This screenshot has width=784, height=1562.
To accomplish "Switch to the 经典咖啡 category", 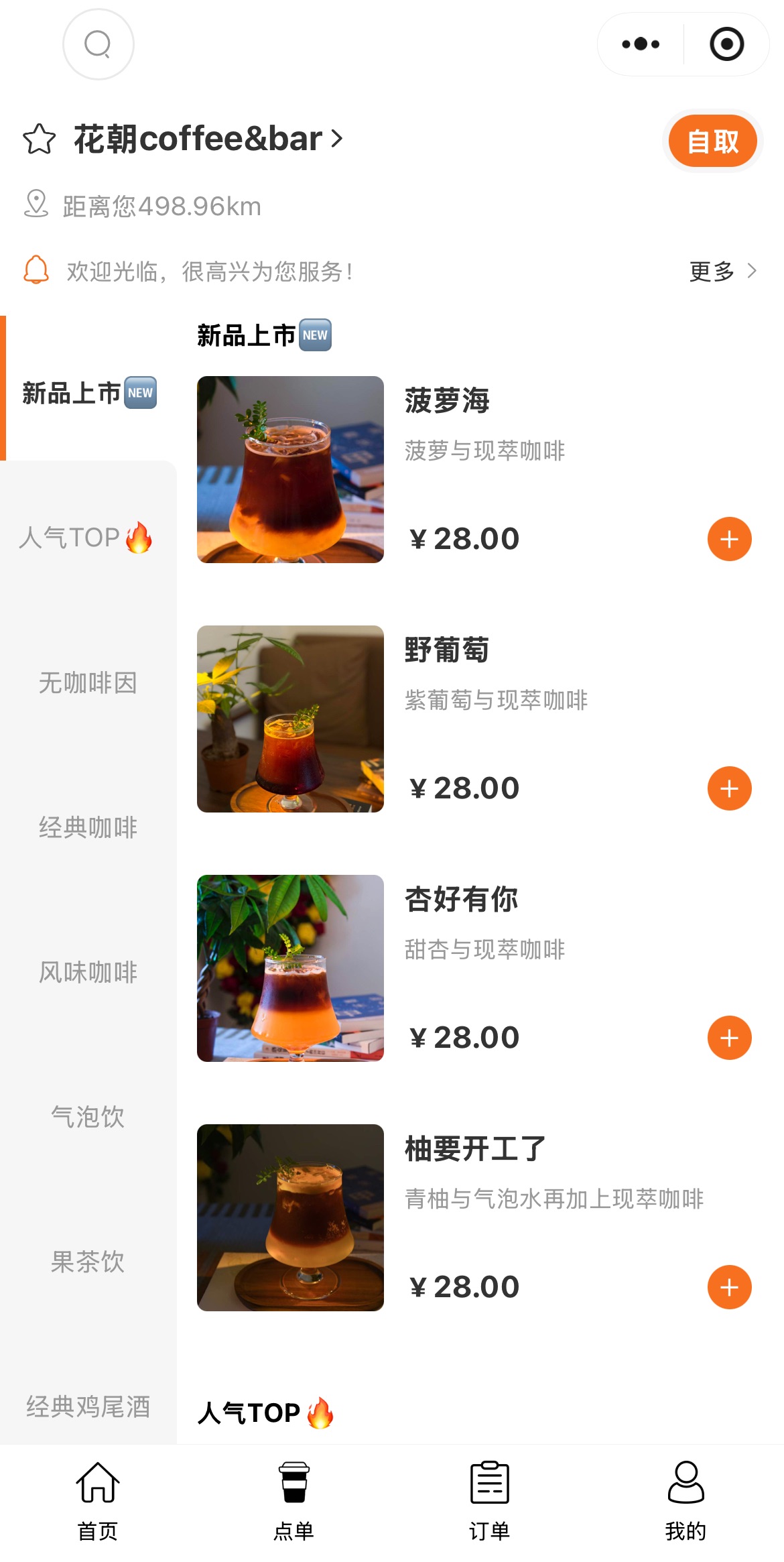I will pos(88,827).
